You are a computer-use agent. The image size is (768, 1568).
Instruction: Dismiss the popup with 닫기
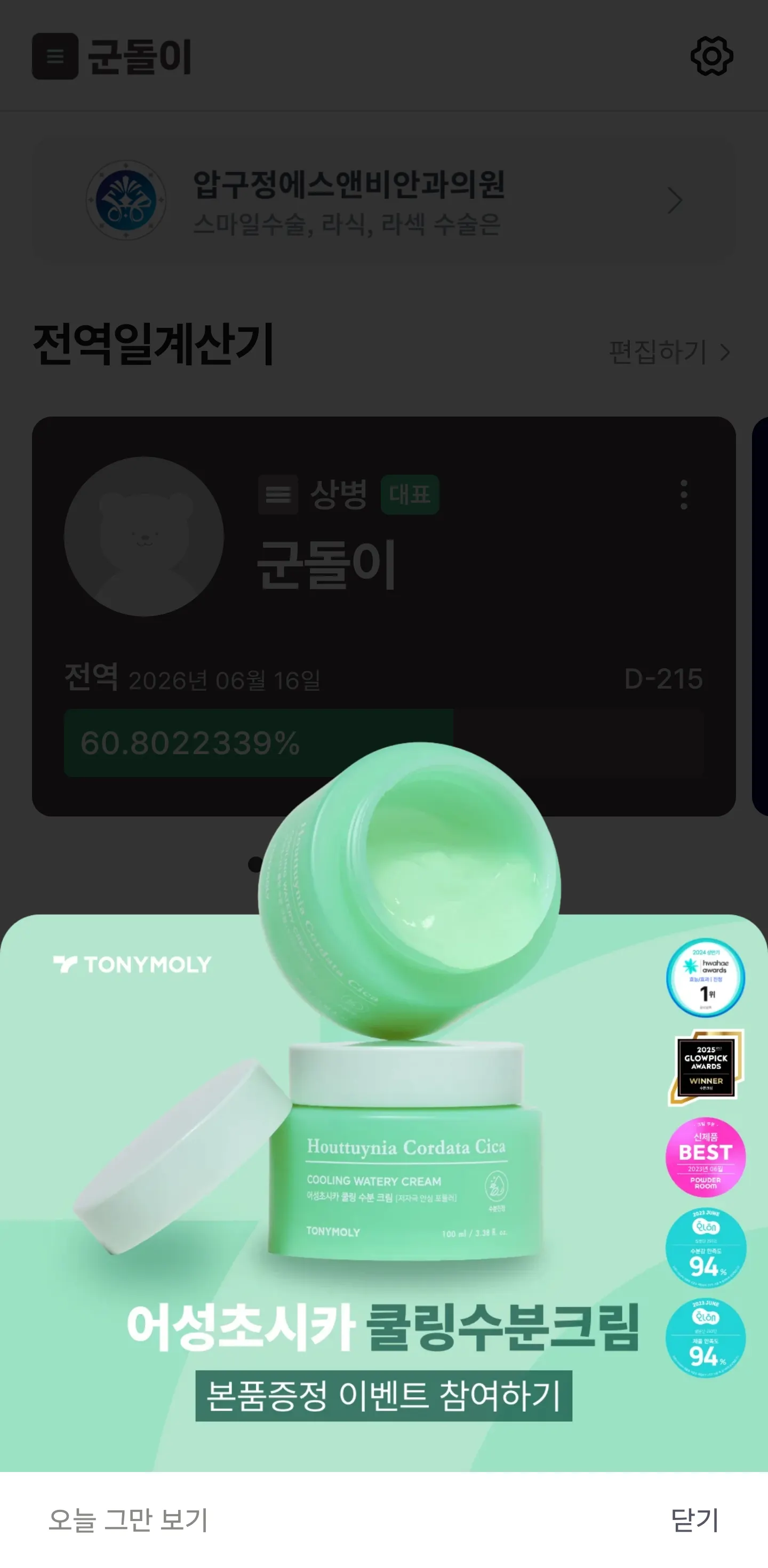coord(694,1520)
